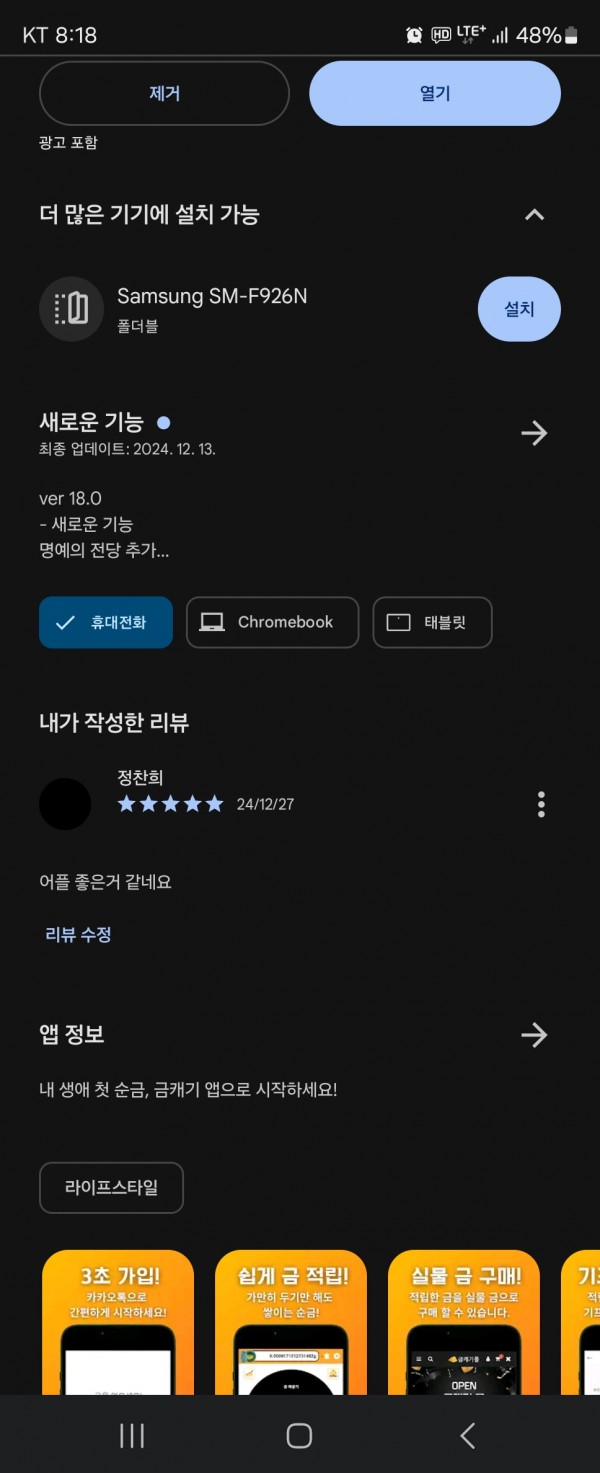
Task: Open the app with 열기
Action: (434, 94)
